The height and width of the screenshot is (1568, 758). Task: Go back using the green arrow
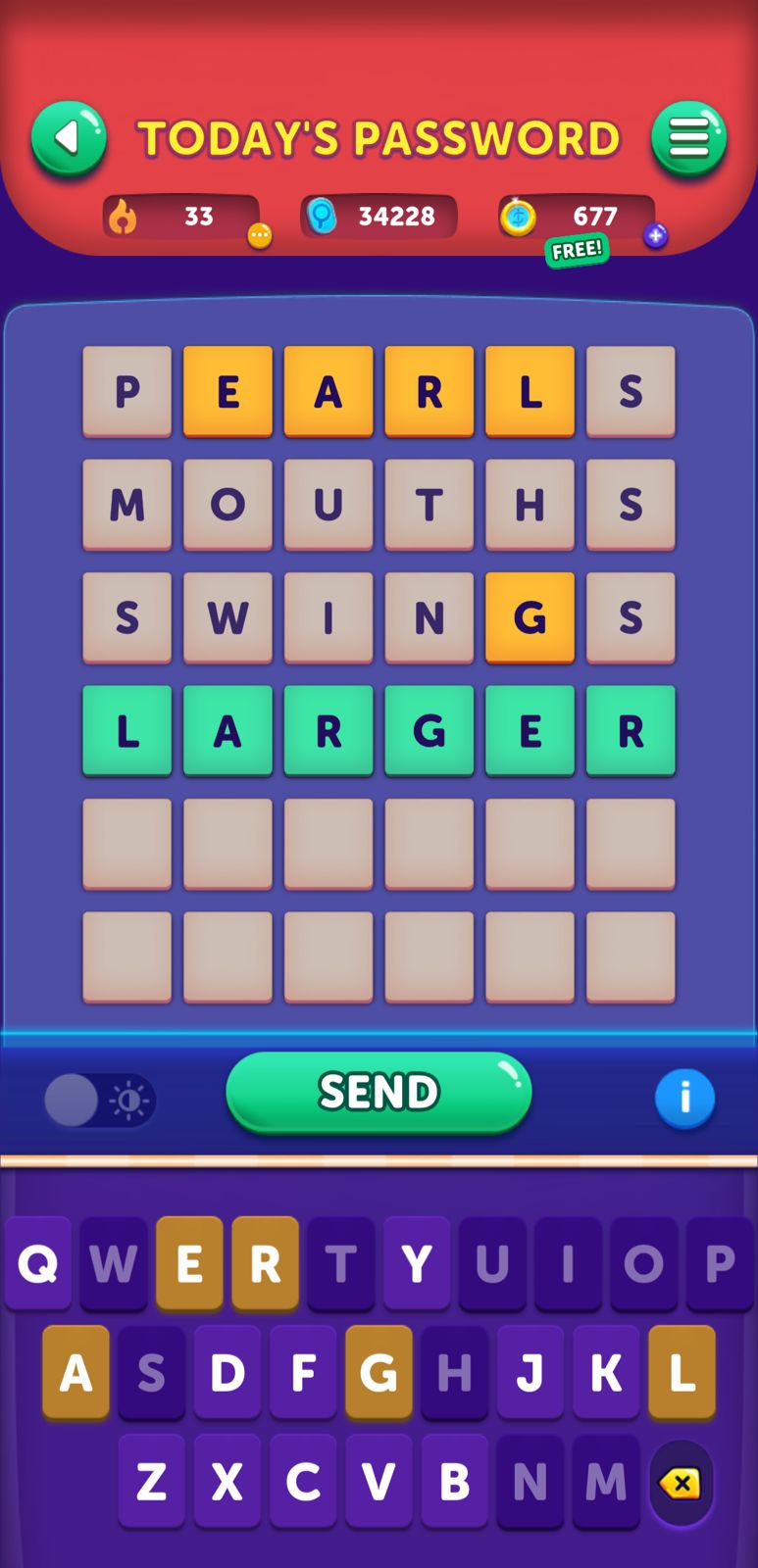click(69, 139)
